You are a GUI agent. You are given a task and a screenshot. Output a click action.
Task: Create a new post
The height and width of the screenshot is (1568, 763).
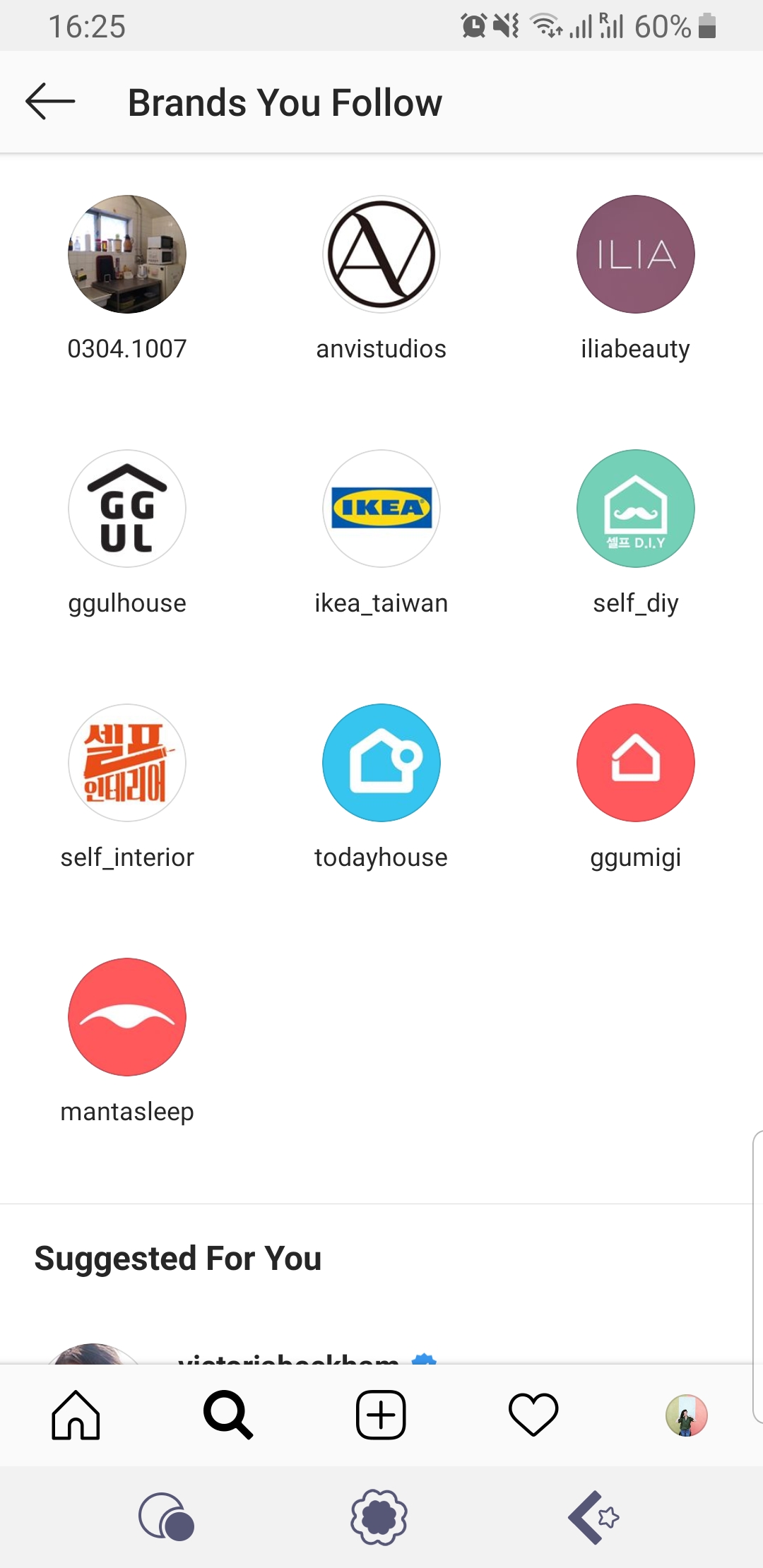click(381, 1415)
